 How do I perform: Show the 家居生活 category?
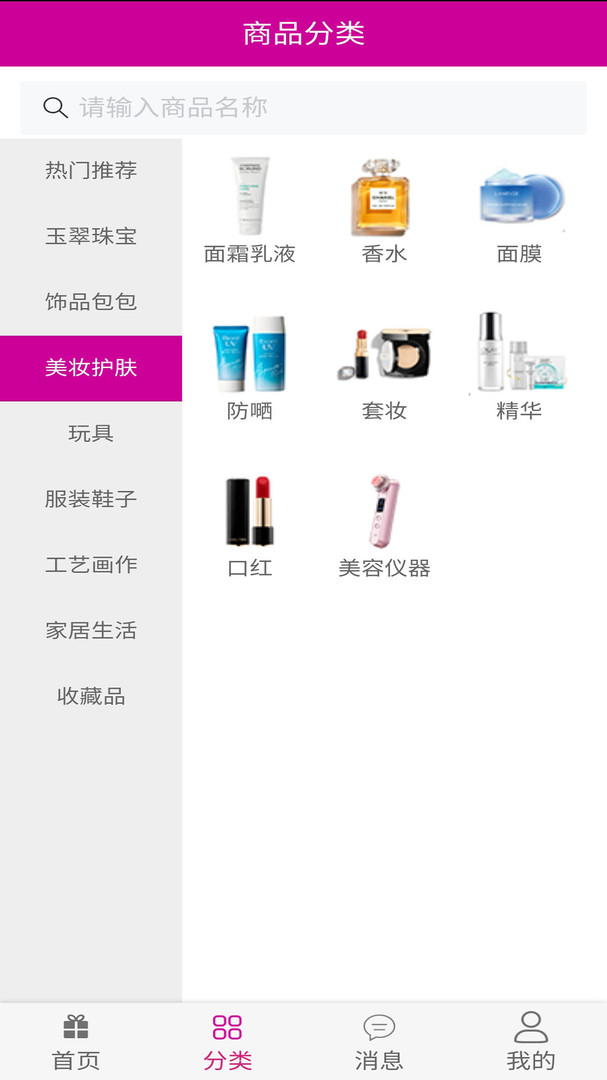tap(91, 631)
